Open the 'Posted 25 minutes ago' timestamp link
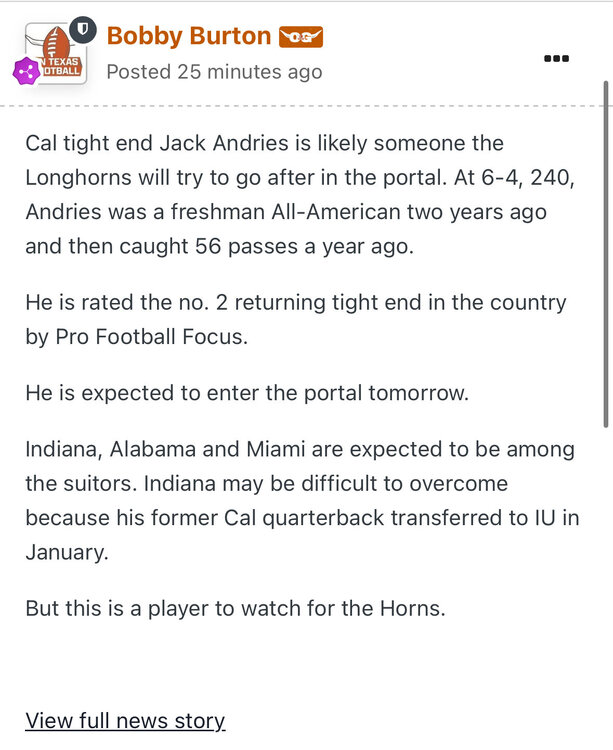Screen dimensions: 613x750 click(214, 72)
